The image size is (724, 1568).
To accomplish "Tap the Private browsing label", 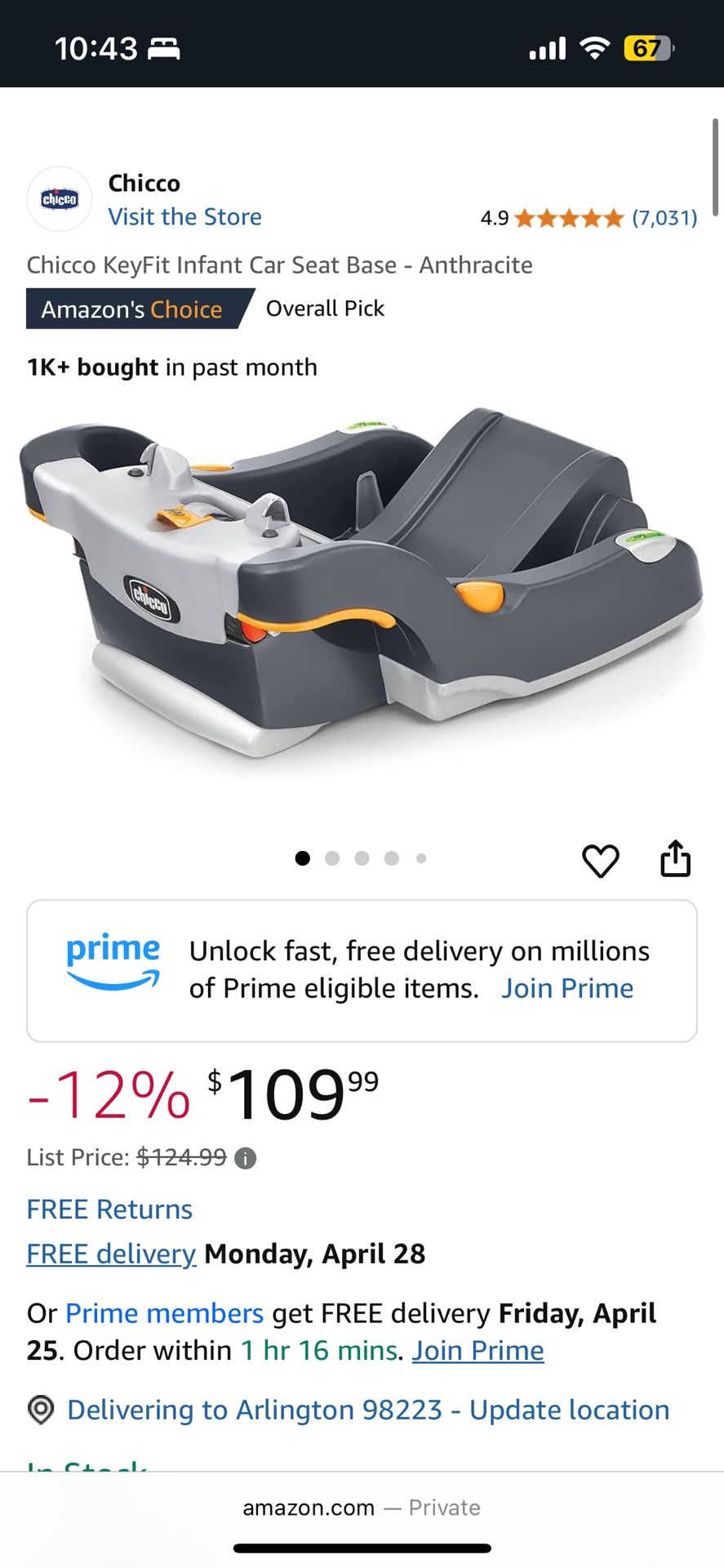I will point(442,1508).
